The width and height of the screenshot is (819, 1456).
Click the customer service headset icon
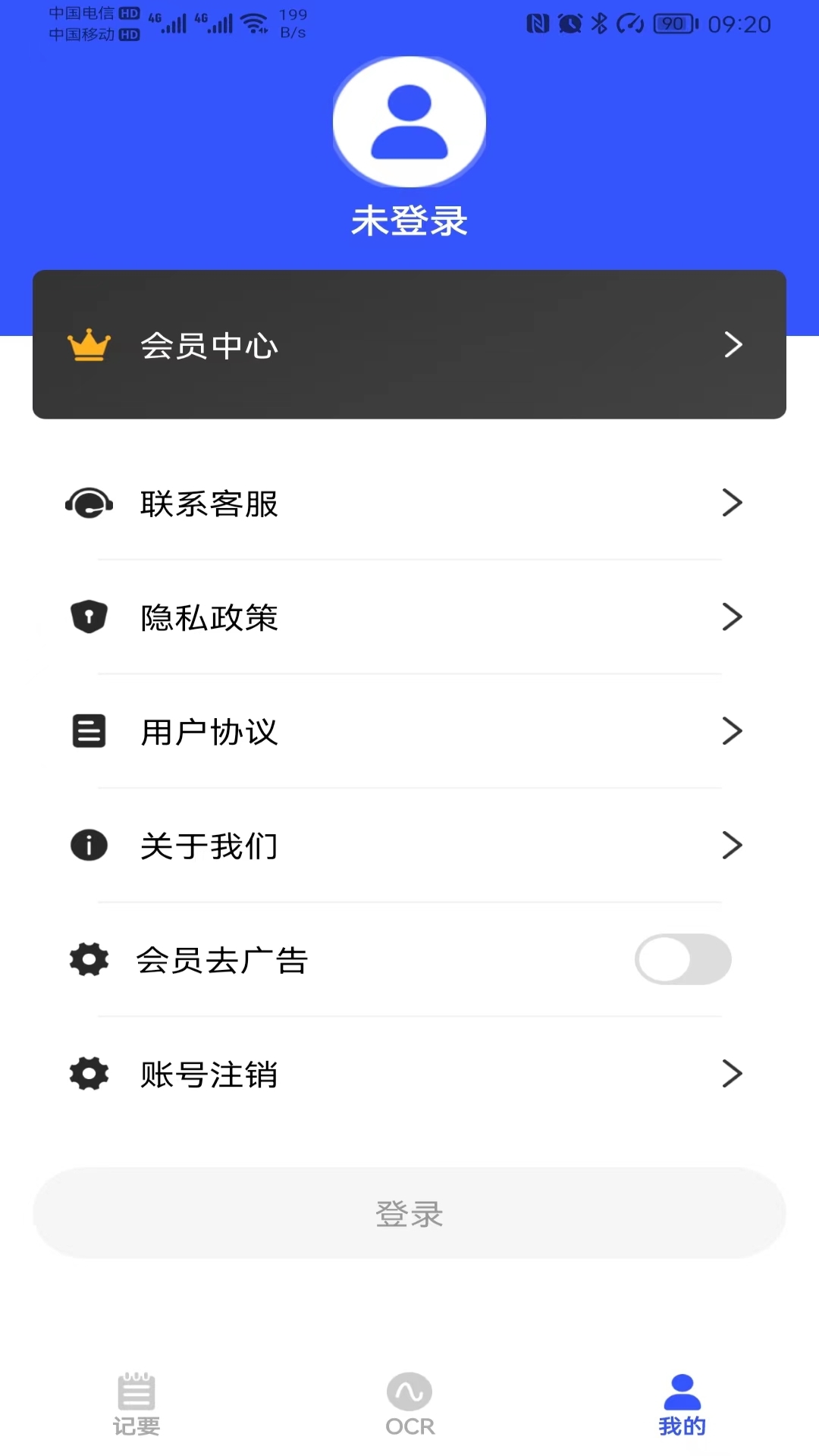[x=87, y=503]
